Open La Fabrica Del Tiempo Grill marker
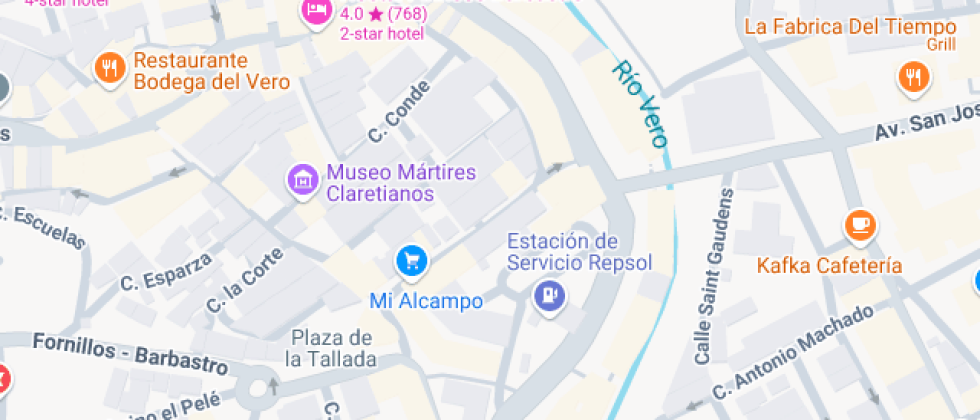This screenshot has width=980, height=420. coord(913,76)
